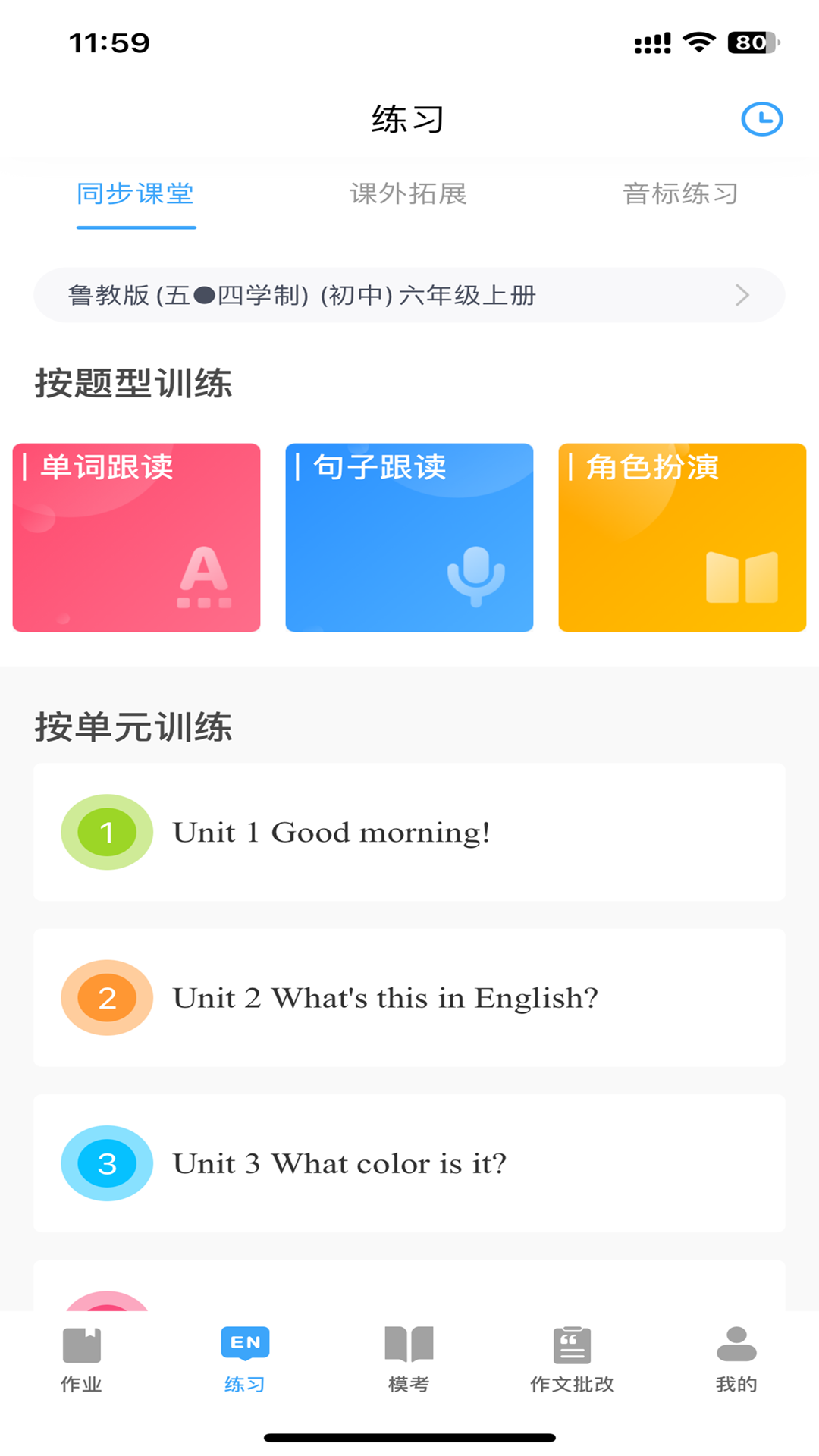The width and height of the screenshot is (819, 1456).
Task: Switch to the 课外拓展 tab
Action: tap(409, 194)
